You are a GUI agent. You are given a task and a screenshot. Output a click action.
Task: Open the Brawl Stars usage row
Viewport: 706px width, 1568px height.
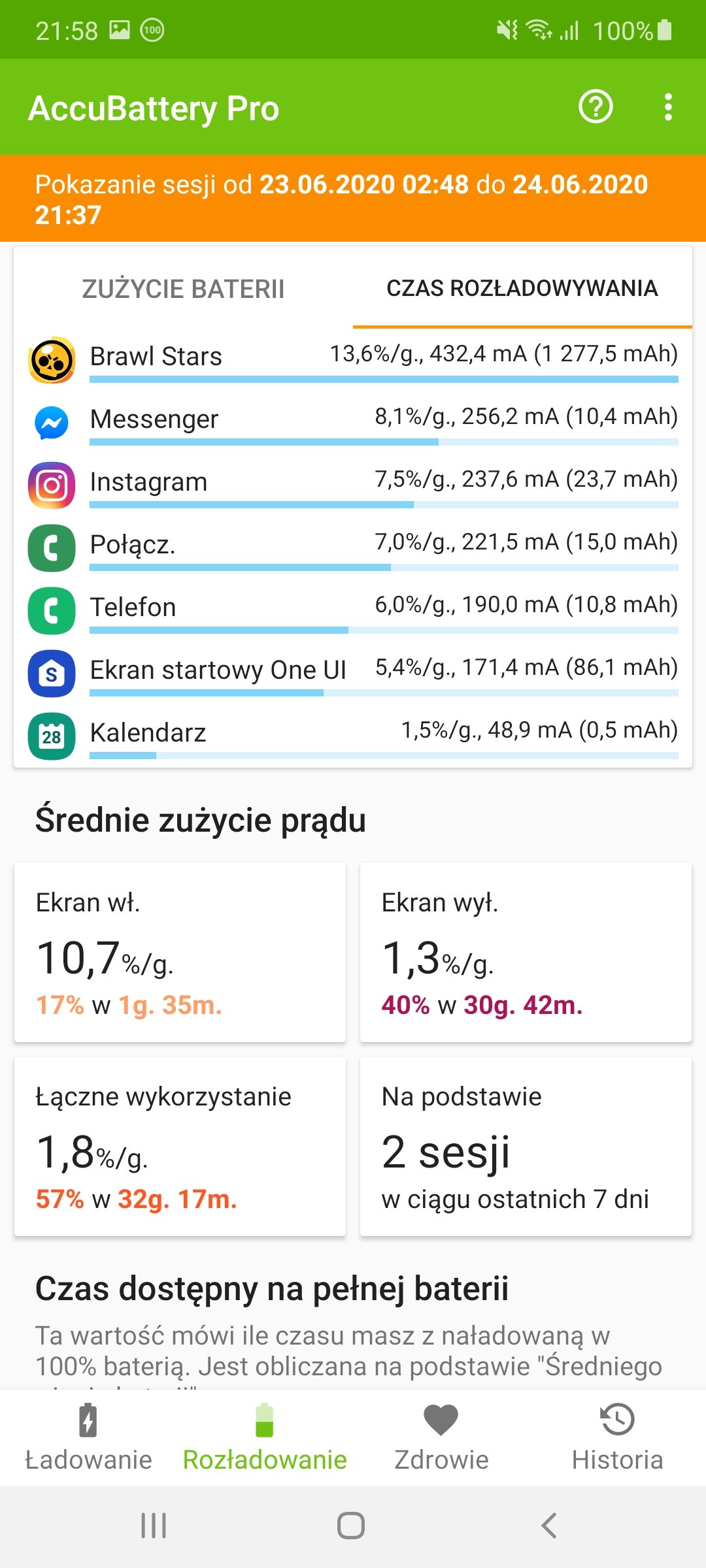[353, 359]
